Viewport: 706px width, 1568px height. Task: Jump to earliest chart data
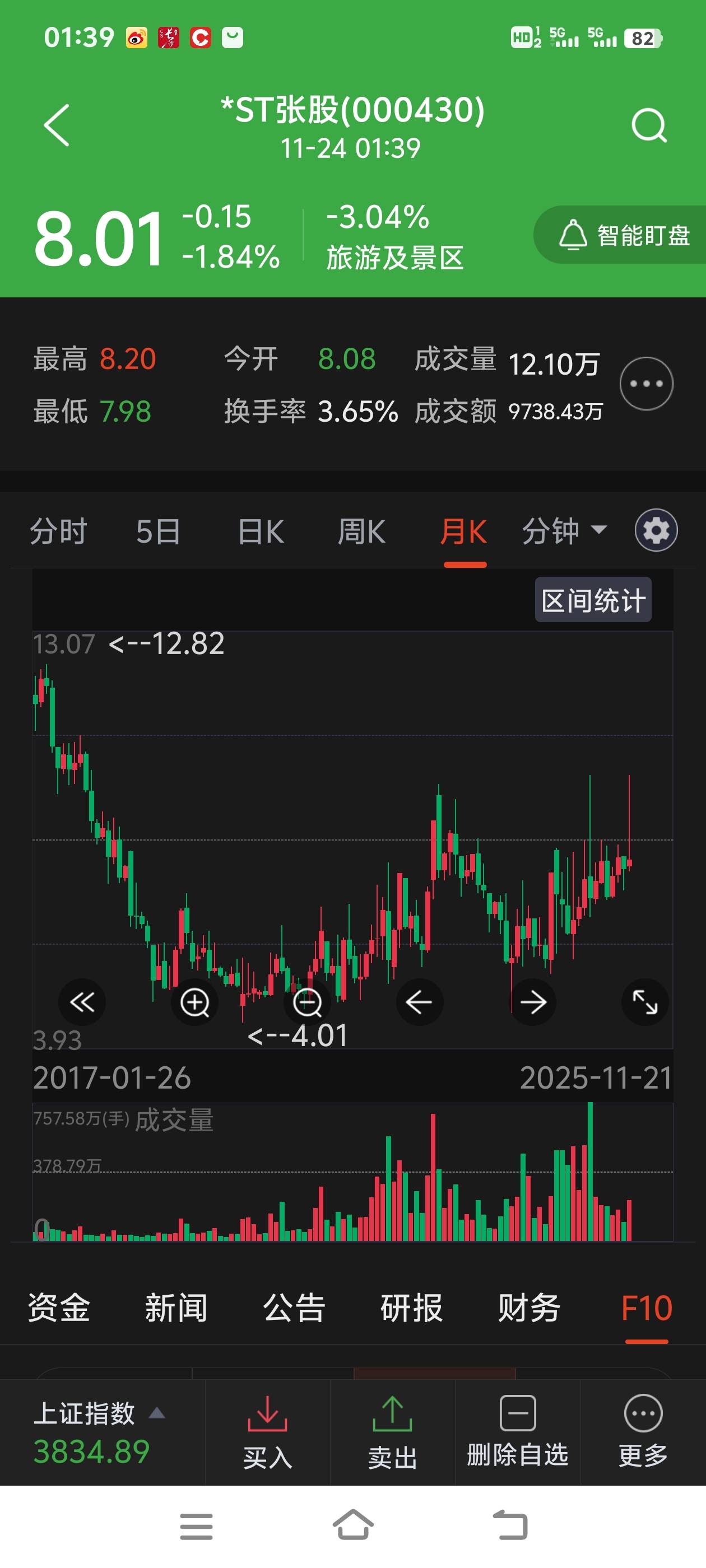click(82, 1002)
